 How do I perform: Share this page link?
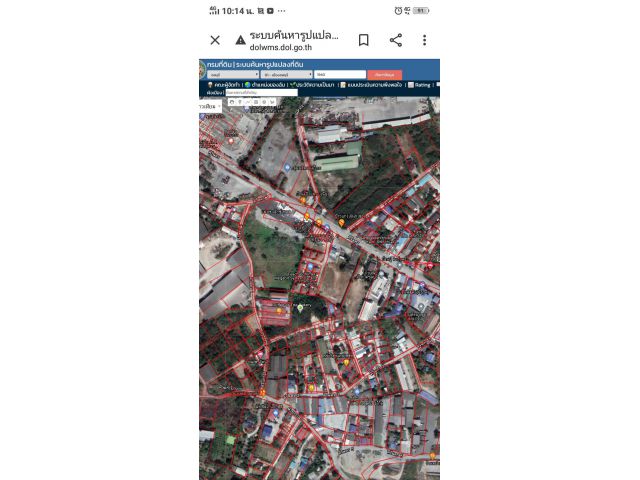395,40
